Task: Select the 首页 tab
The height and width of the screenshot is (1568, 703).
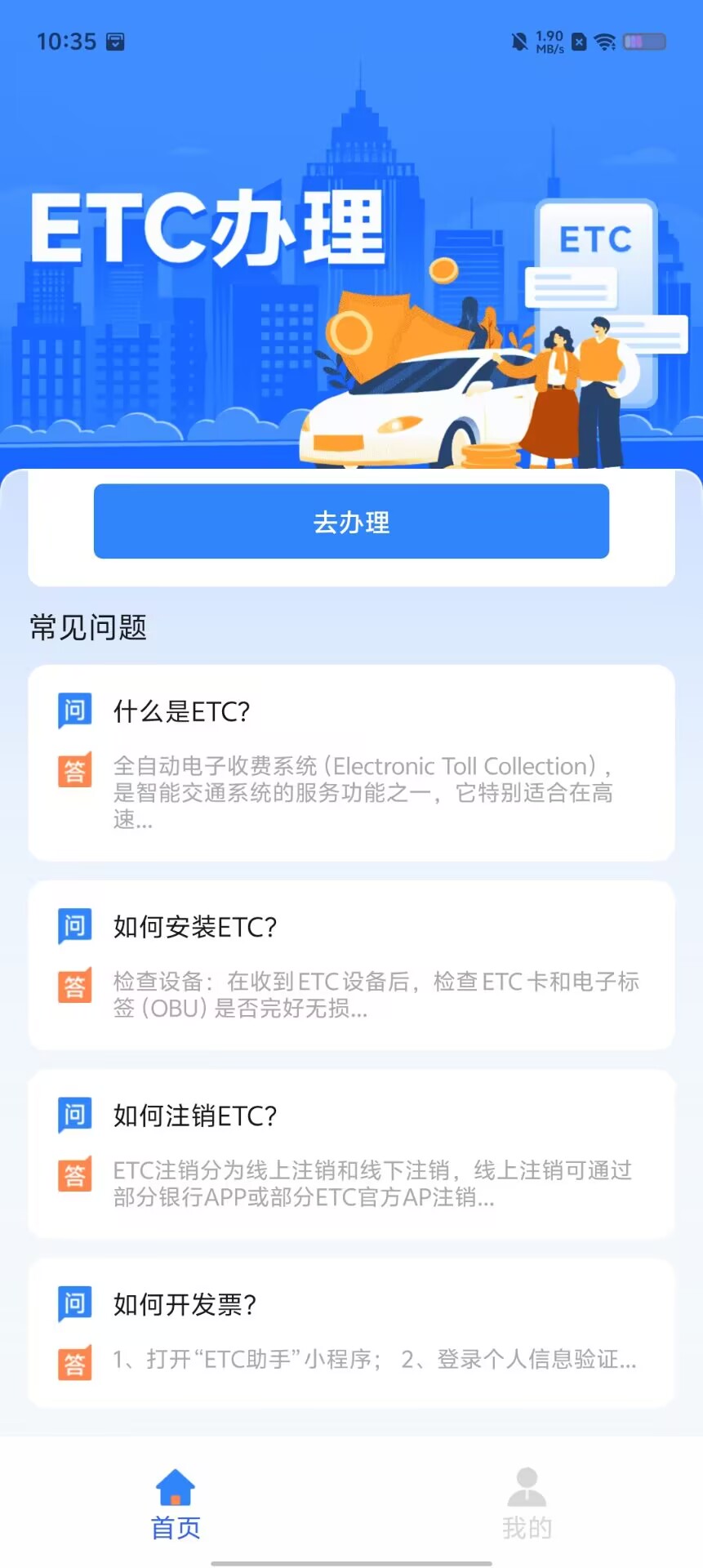Action: [x=176, y=1503]
